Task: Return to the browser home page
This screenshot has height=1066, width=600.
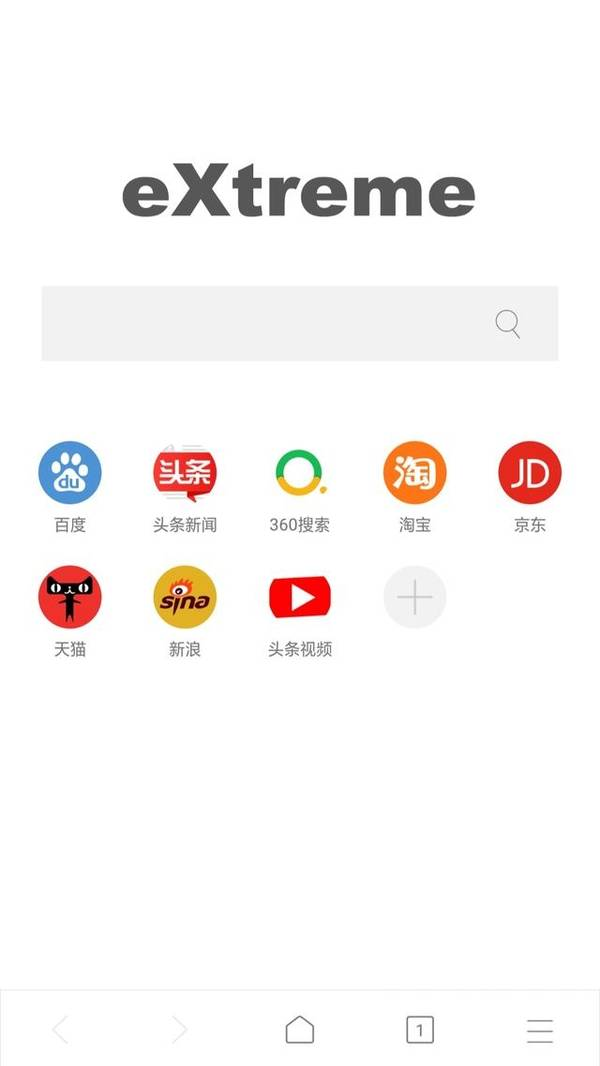Action: tap(300, 1029)
